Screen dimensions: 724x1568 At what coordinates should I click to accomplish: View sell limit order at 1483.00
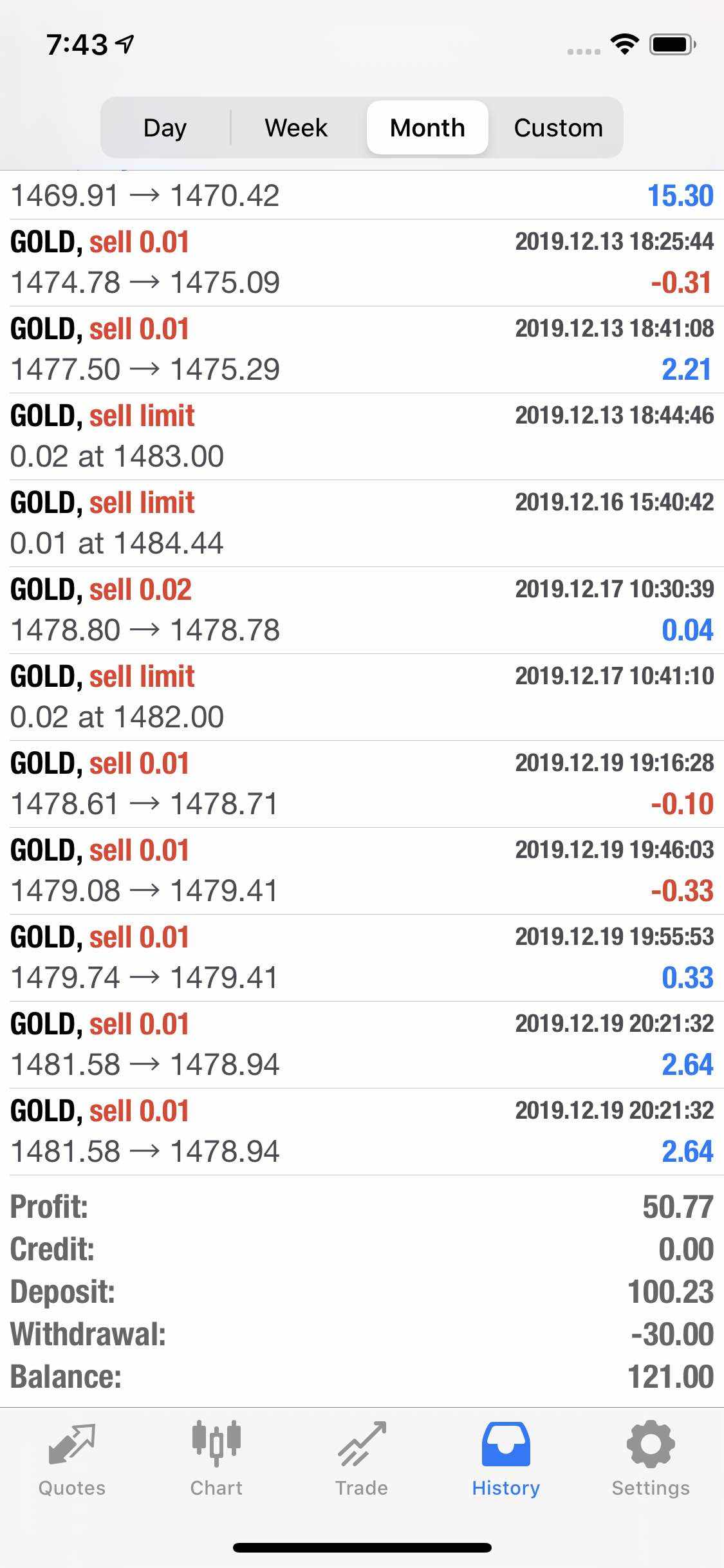(x=362, y=436)
